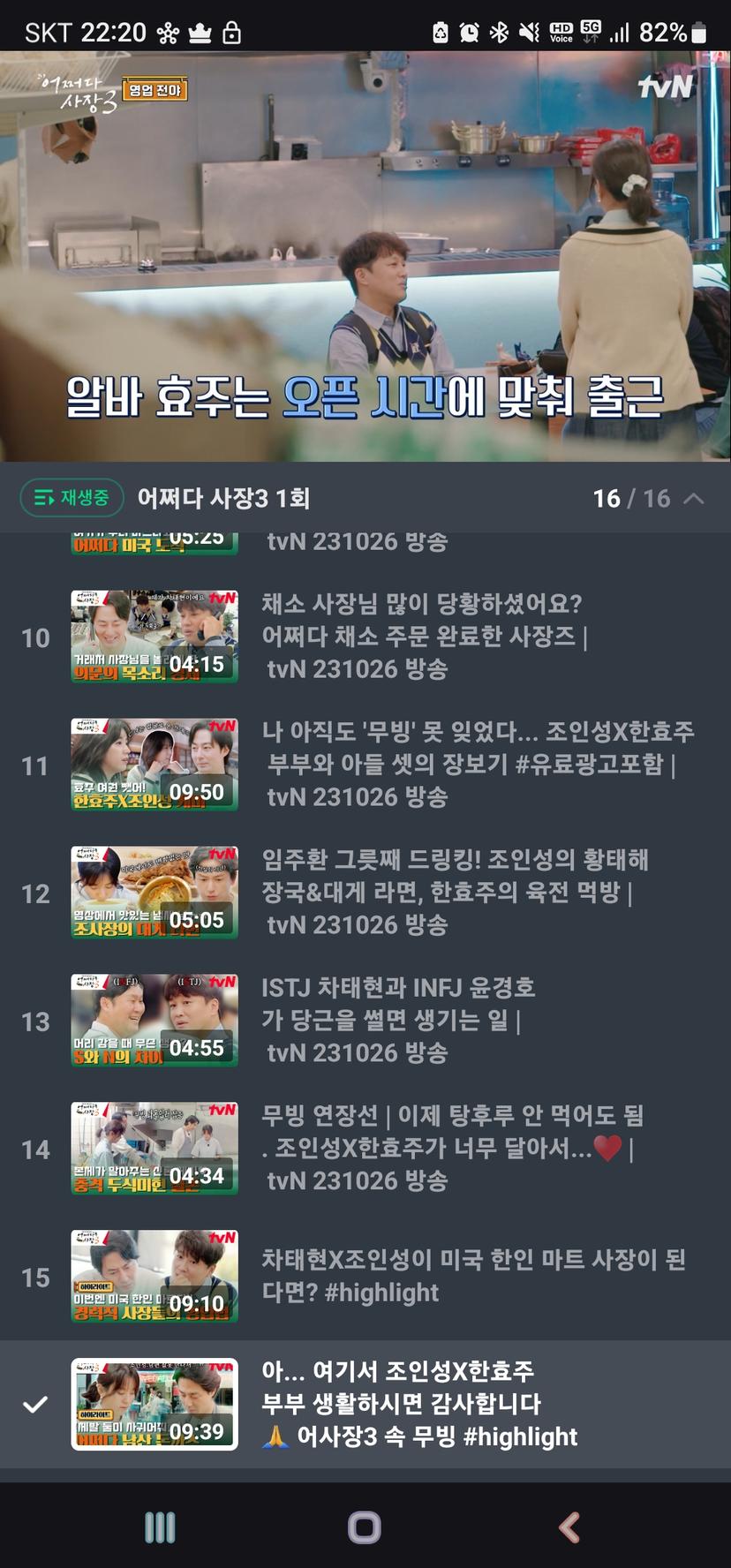Play video 11 about 무빙 조인성X한효주 장보기
This screenshot has width=731, height=1568.
[365, 765]
